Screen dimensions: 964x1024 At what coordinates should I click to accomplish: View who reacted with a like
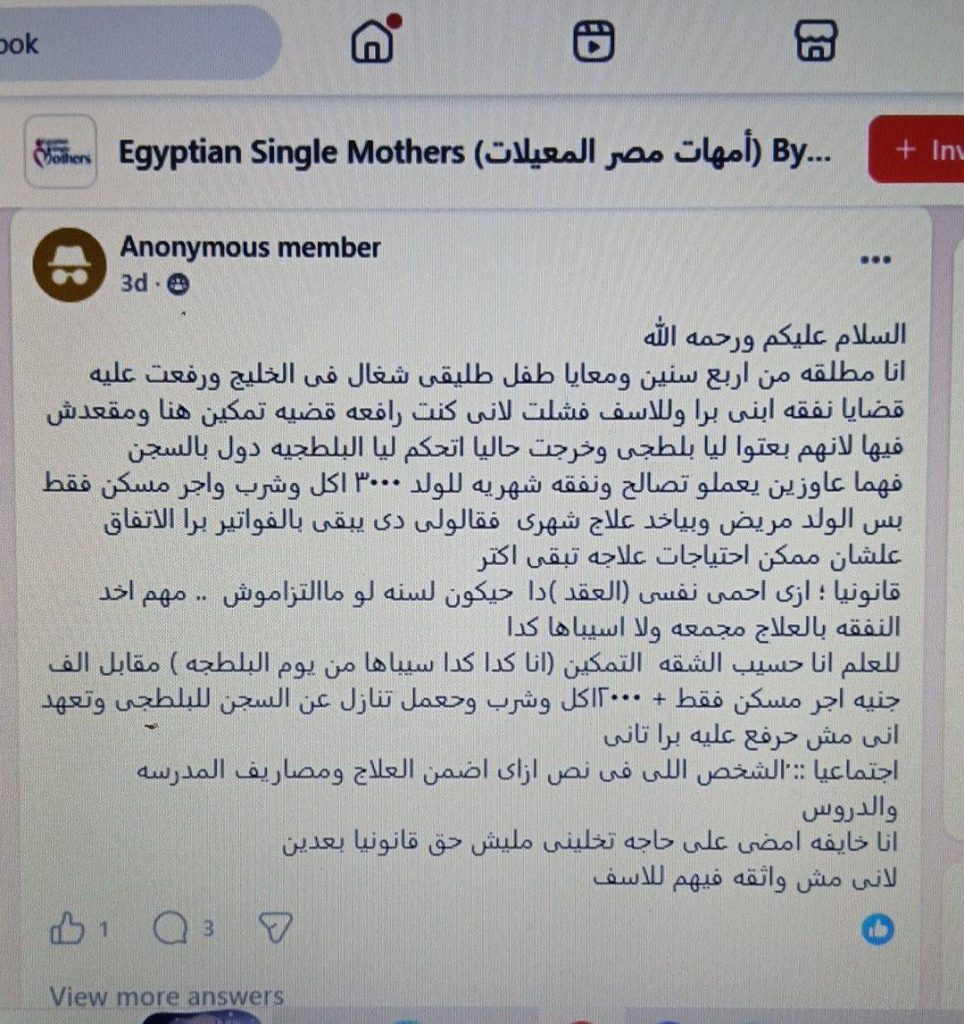coord(878,930)
